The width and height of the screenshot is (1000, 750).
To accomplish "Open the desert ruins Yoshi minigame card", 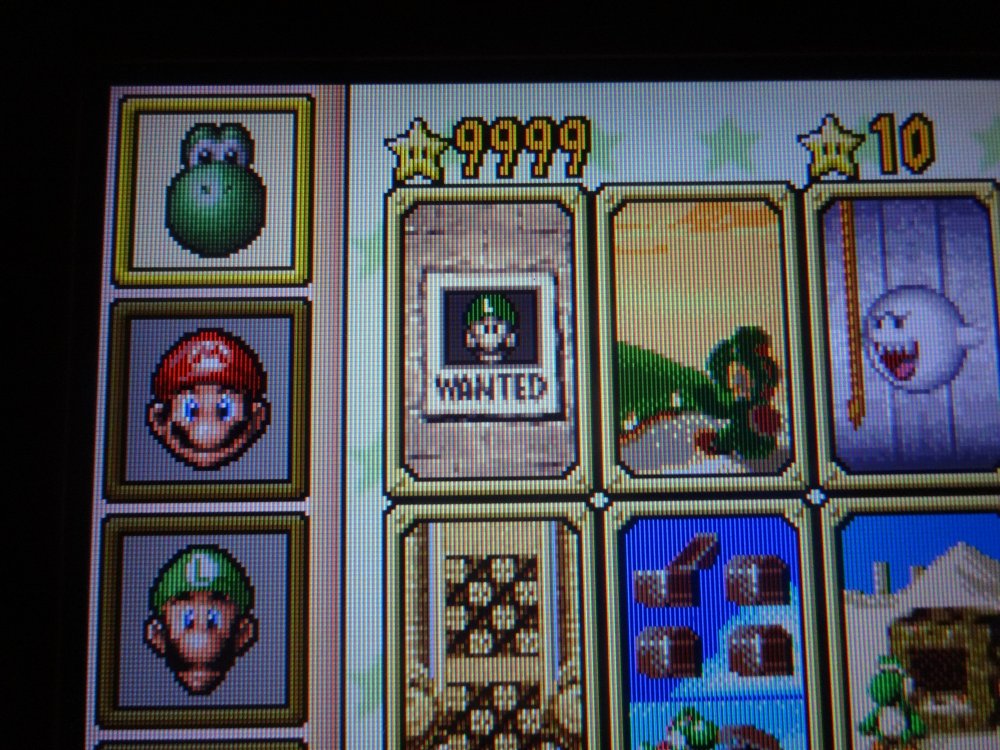I will (915, 630).
